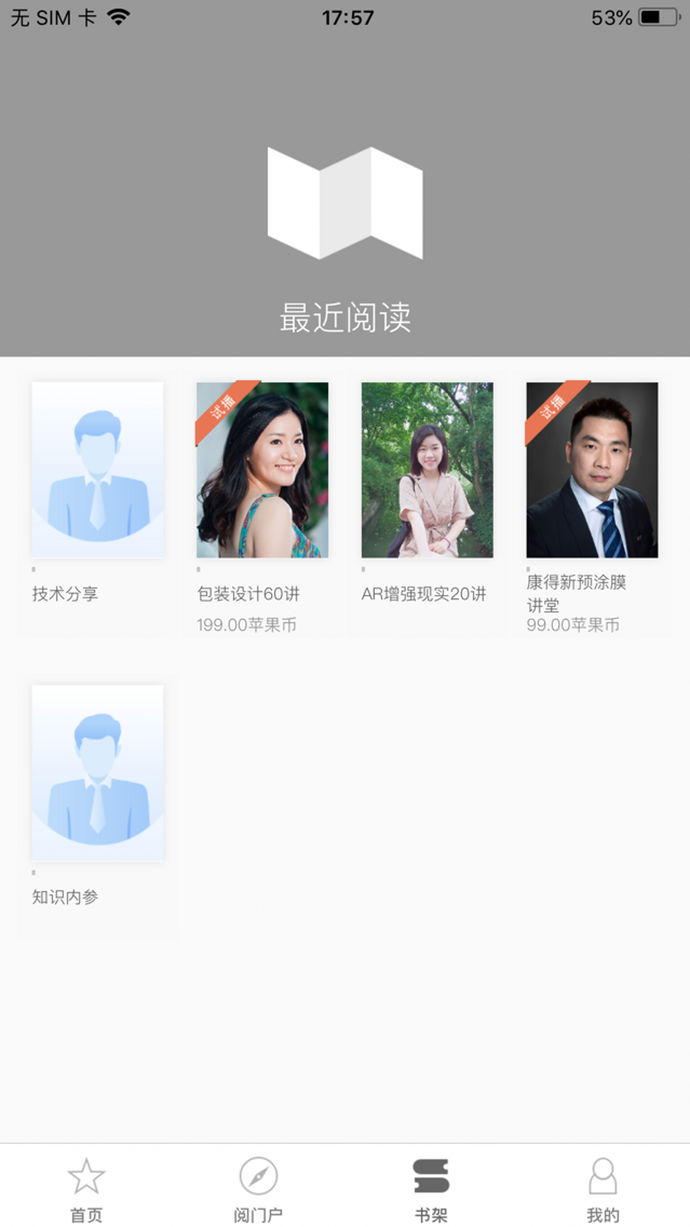Switch to the 首页 tab
This screenshot has width=690, height=1227.
pyautogui.click(x=86, y=1189)
